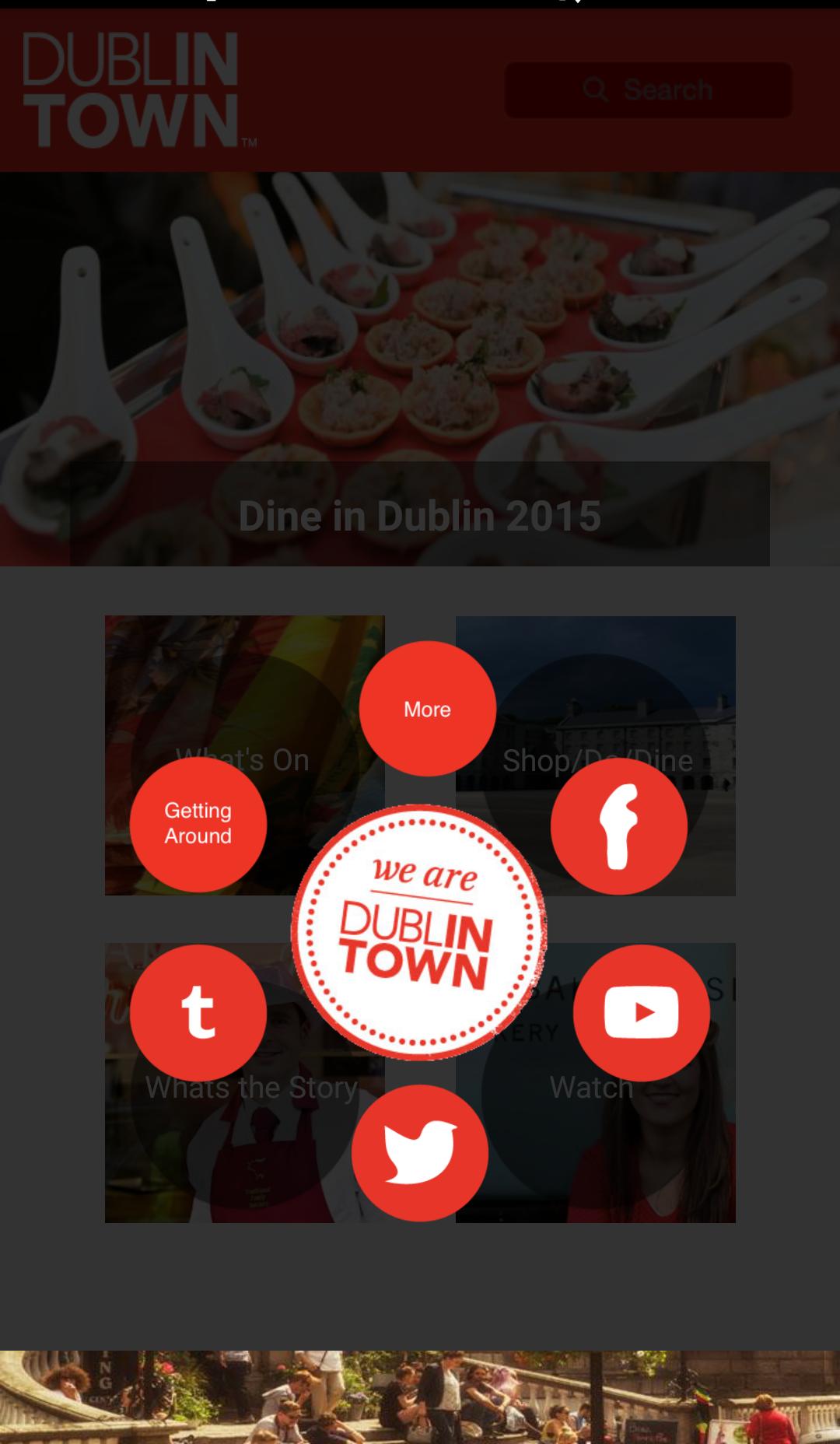Viewport: 840px width, 1444px height.
Task: Open the Dine in Dublin 2015 banner
Action: click(420, 514)
